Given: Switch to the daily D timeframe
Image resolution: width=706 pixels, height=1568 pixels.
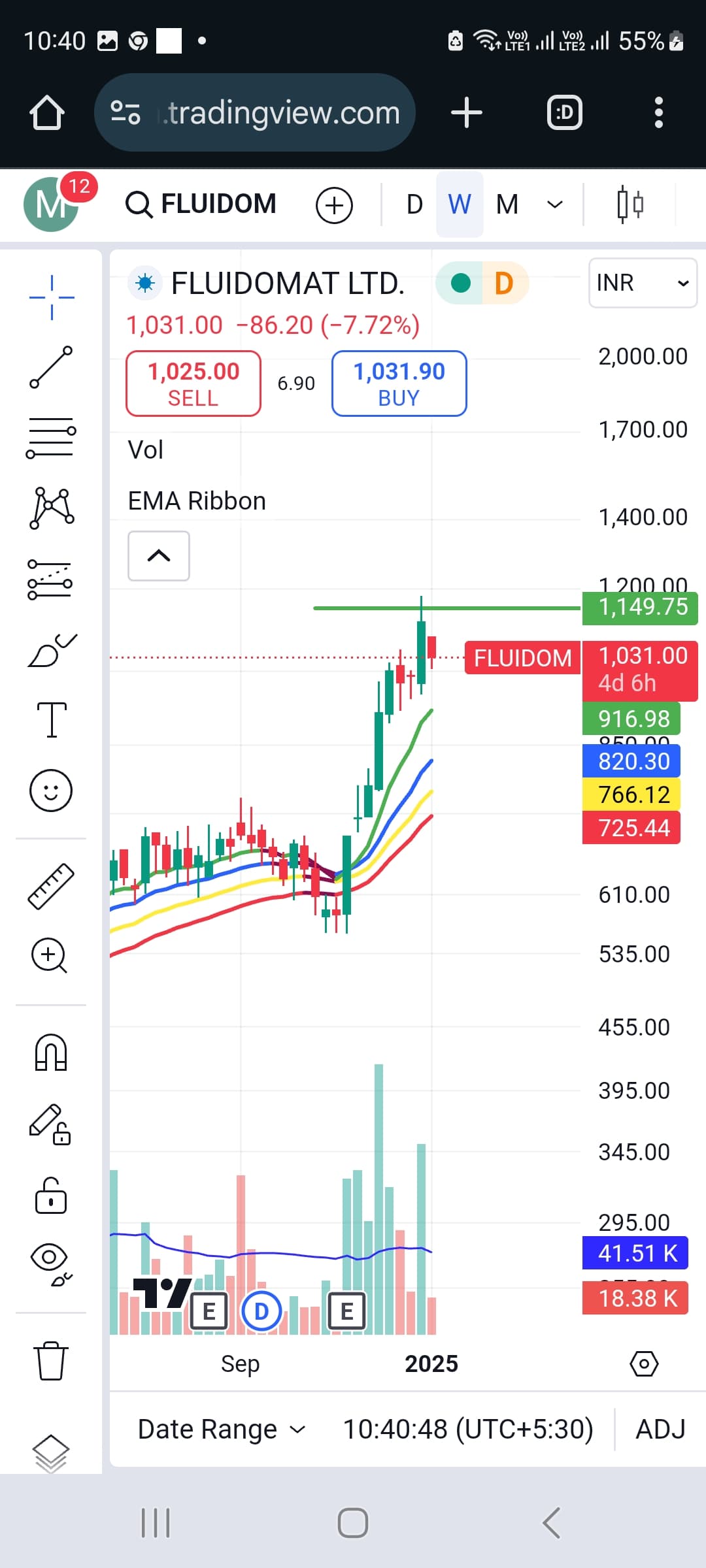Looking at the screenshot, I should [x=414, y=204].
